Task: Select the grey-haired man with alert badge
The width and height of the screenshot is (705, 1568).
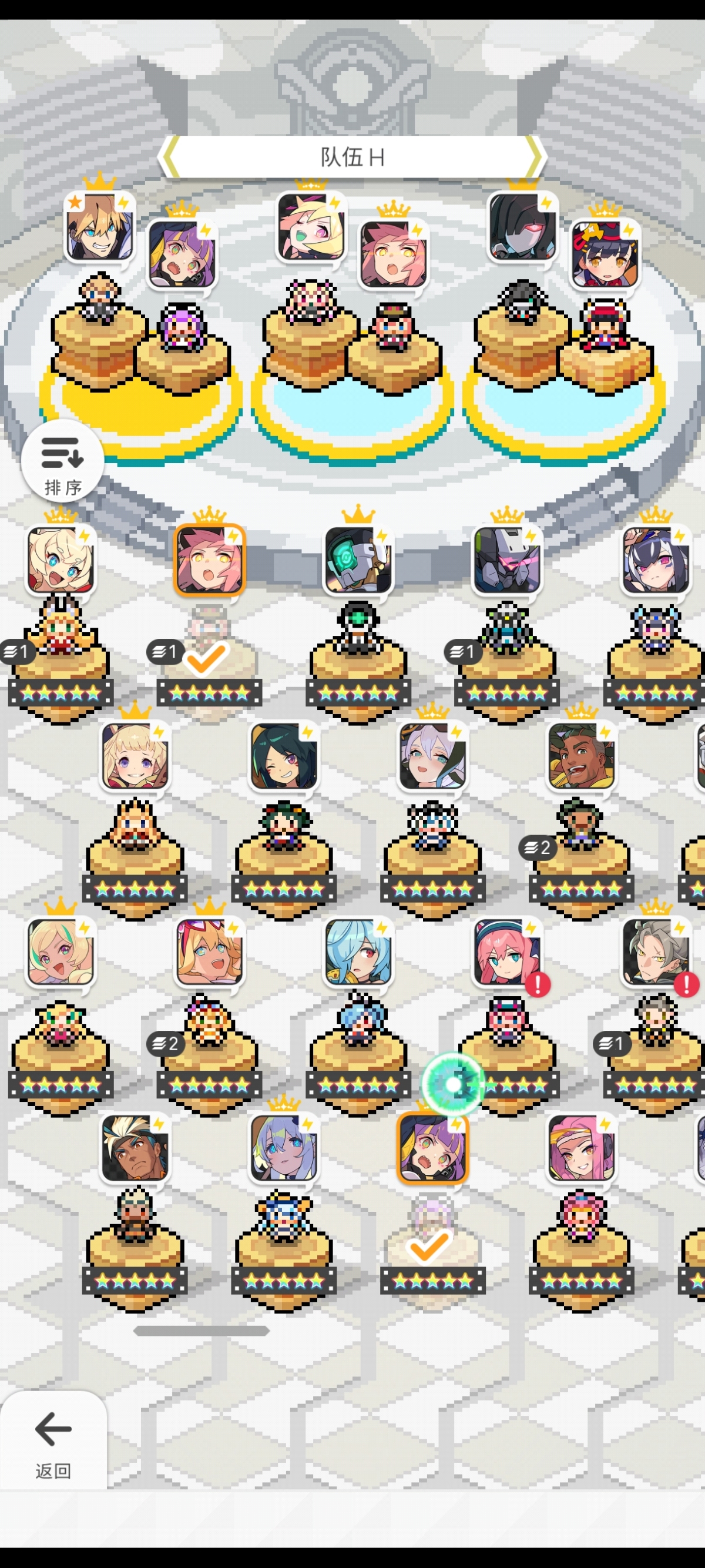Action: coord(654,952)
